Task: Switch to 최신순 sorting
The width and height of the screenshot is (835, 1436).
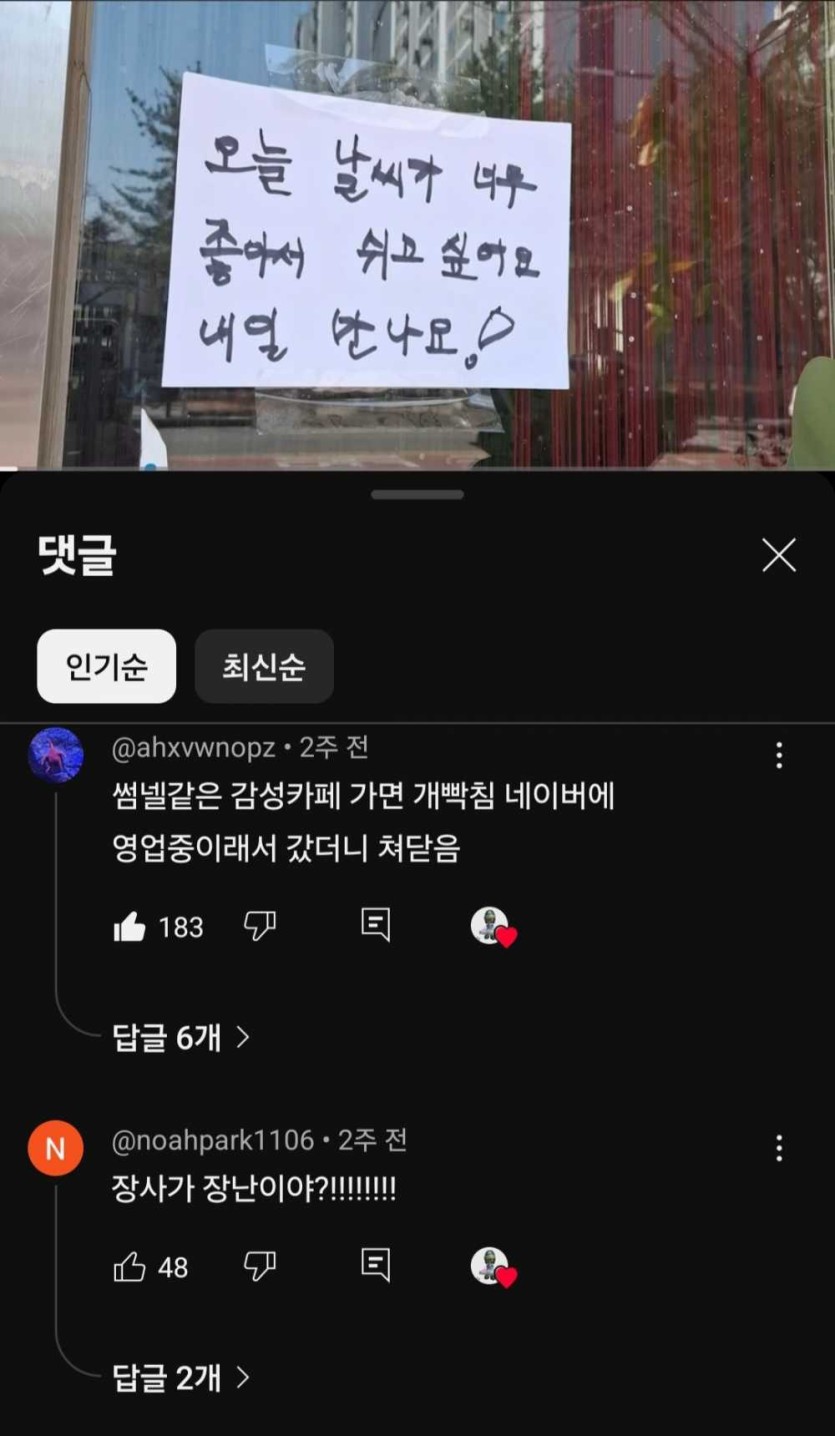Action: [264, 666]
